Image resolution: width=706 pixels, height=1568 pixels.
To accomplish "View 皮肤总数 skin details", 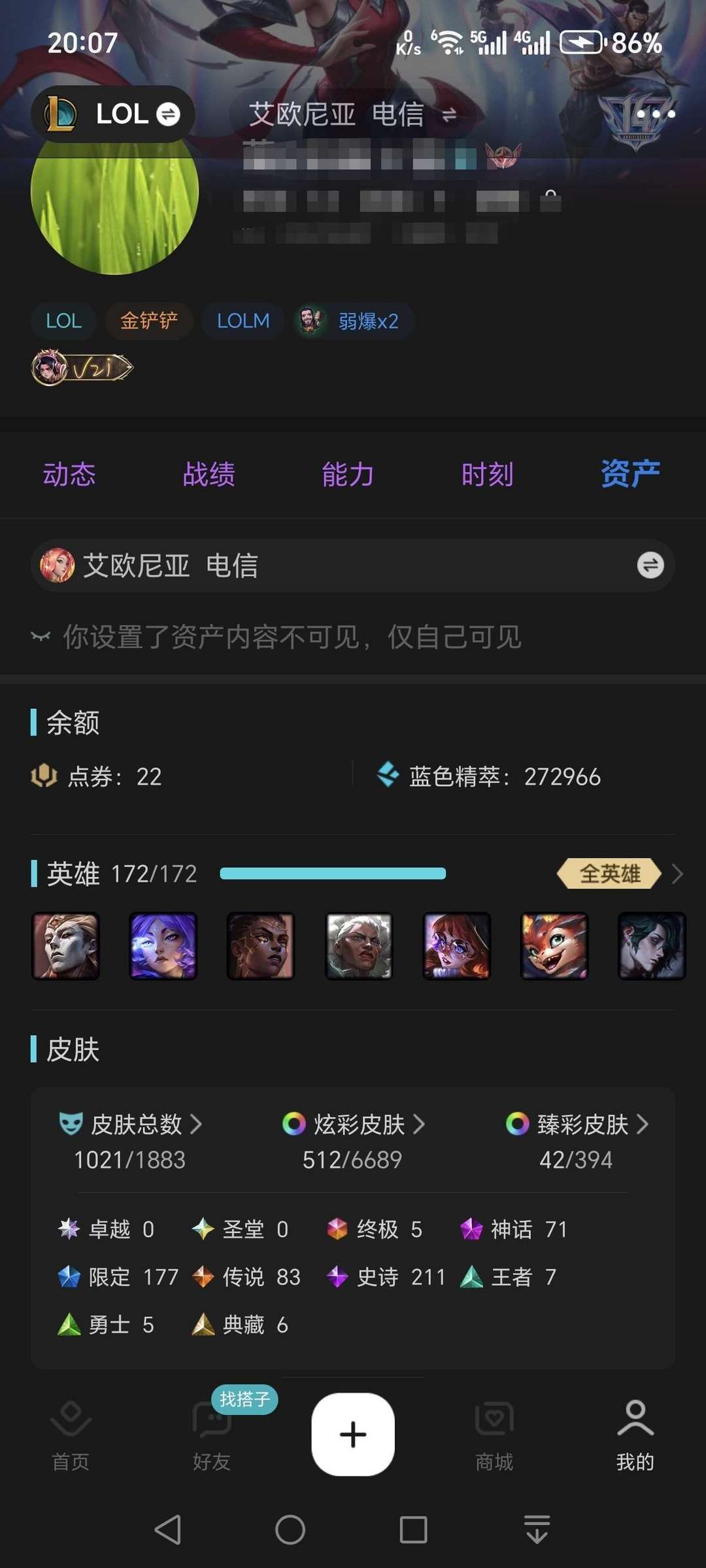I will [x=131, y=1125].
